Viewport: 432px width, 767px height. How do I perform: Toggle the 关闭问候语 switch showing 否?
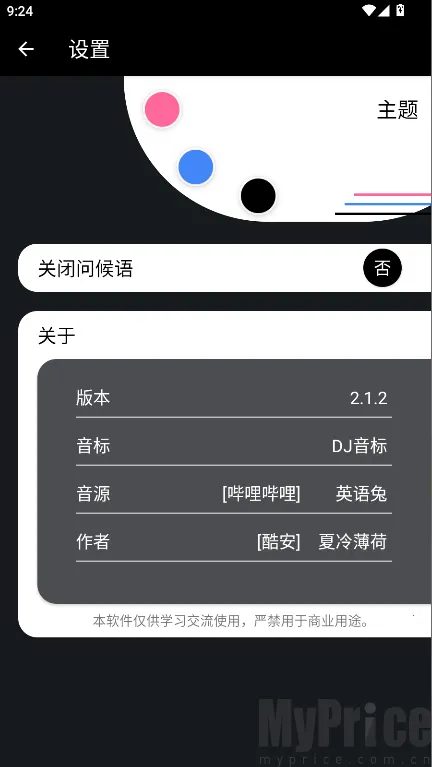[382, 268]
